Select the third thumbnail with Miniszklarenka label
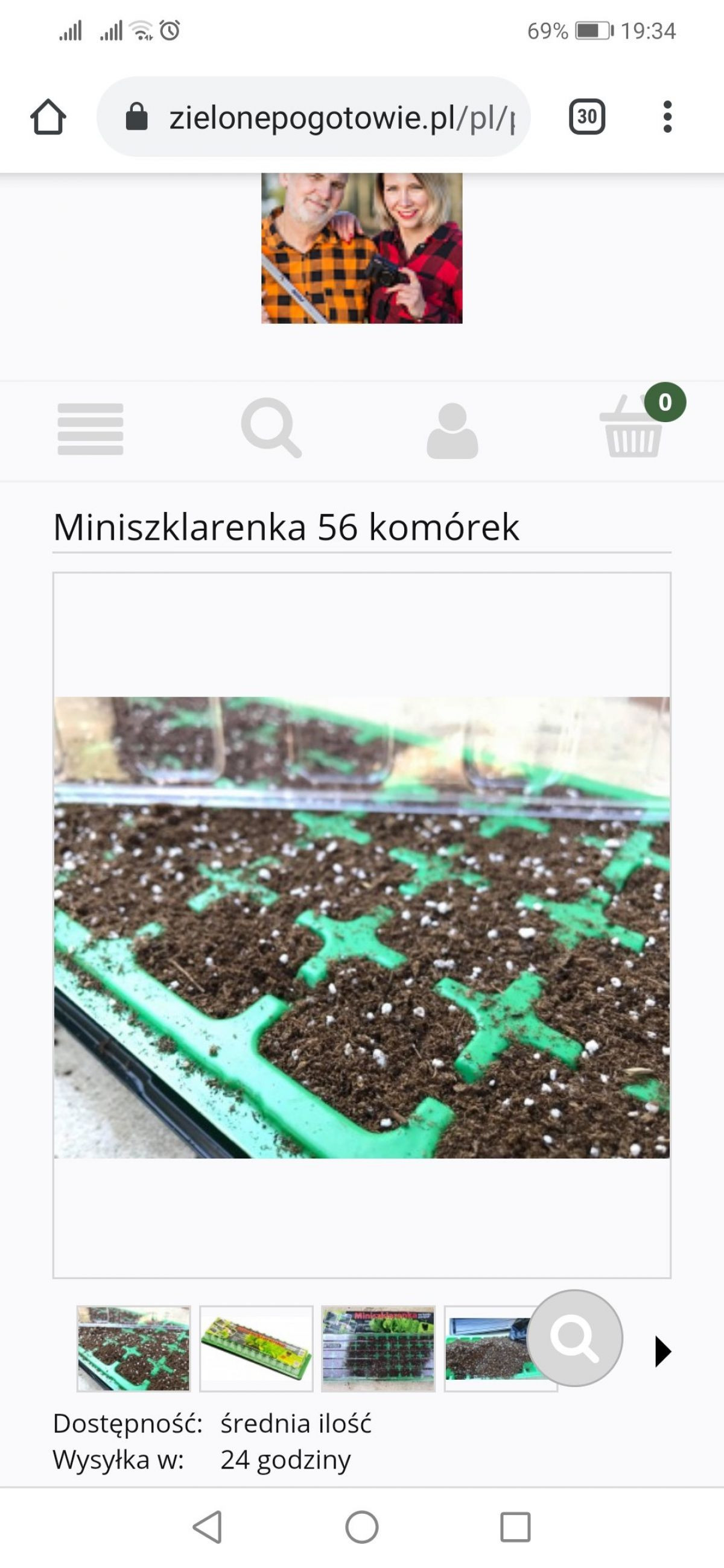The image size is (724, 1568). [378, 1348]
